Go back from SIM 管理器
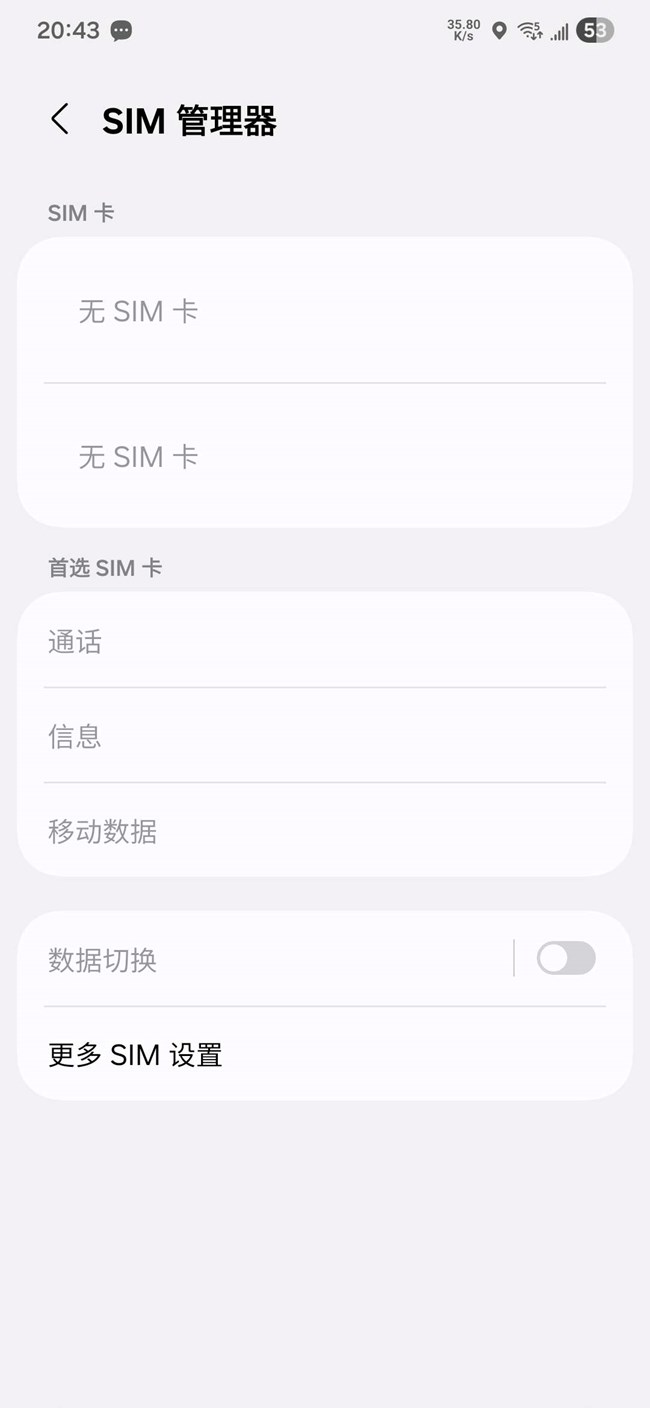 (x=60, y=120)
